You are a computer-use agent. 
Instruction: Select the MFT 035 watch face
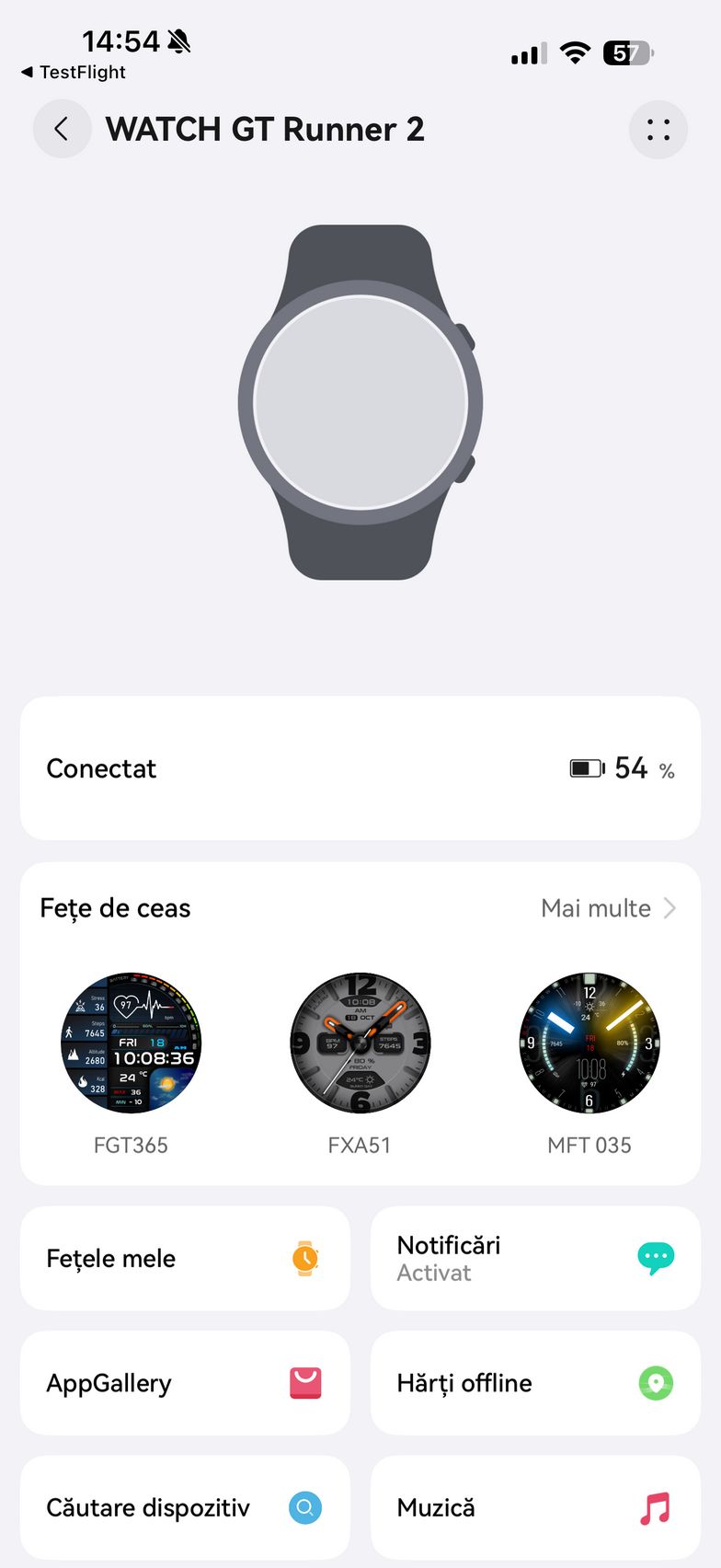pos(589,1043)
